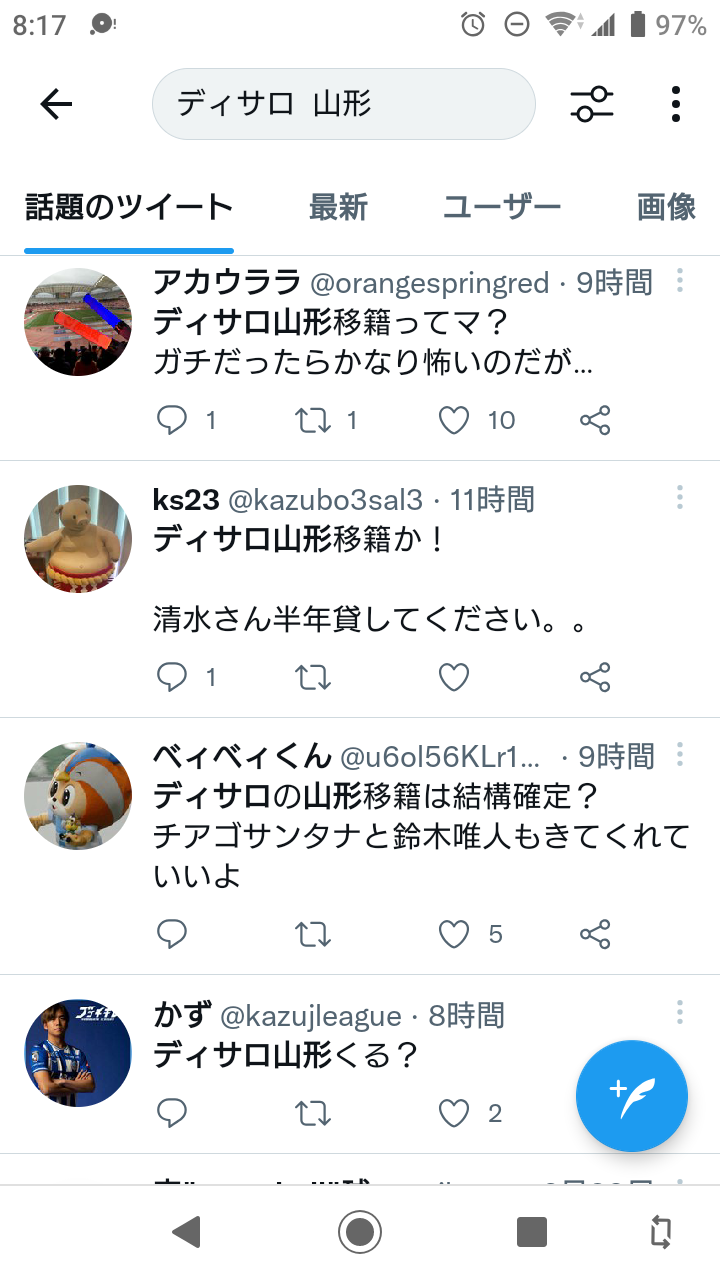The height and width of the screenshot is (1280, 720).
Task: Go back using the top arrow
Action: tap(56, 104)
